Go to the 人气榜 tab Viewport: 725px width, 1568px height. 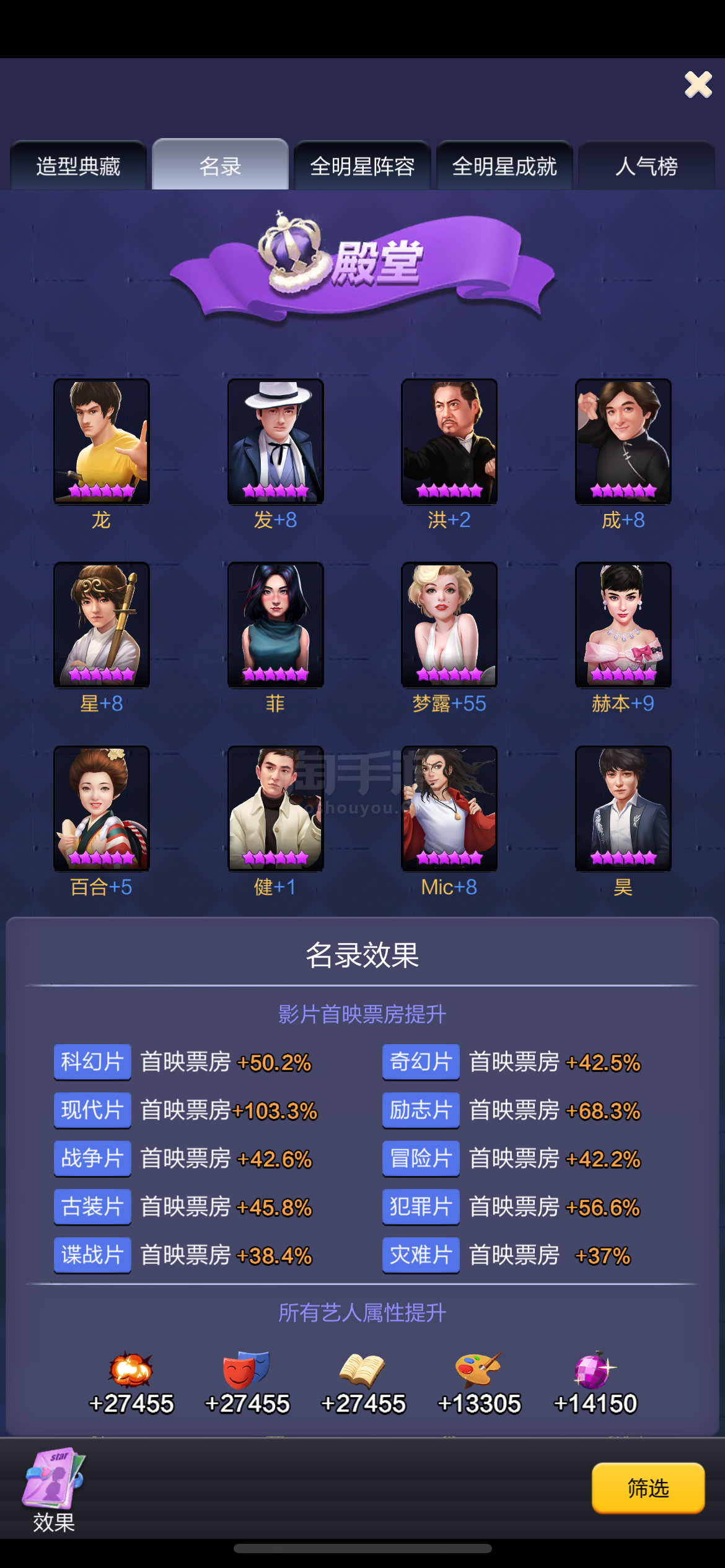pyautogui.click(x=646, y=165)
